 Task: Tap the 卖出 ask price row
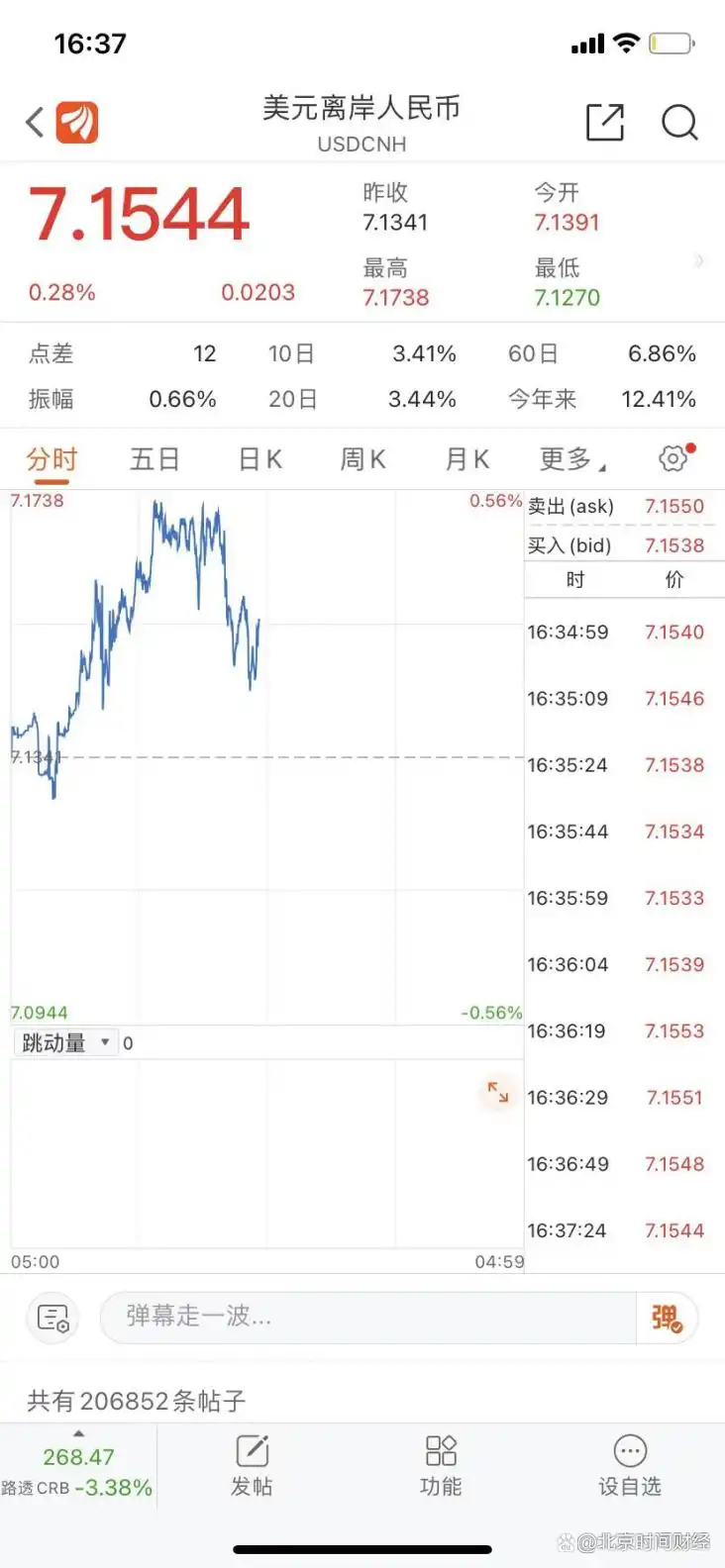[x=622, y=506]
